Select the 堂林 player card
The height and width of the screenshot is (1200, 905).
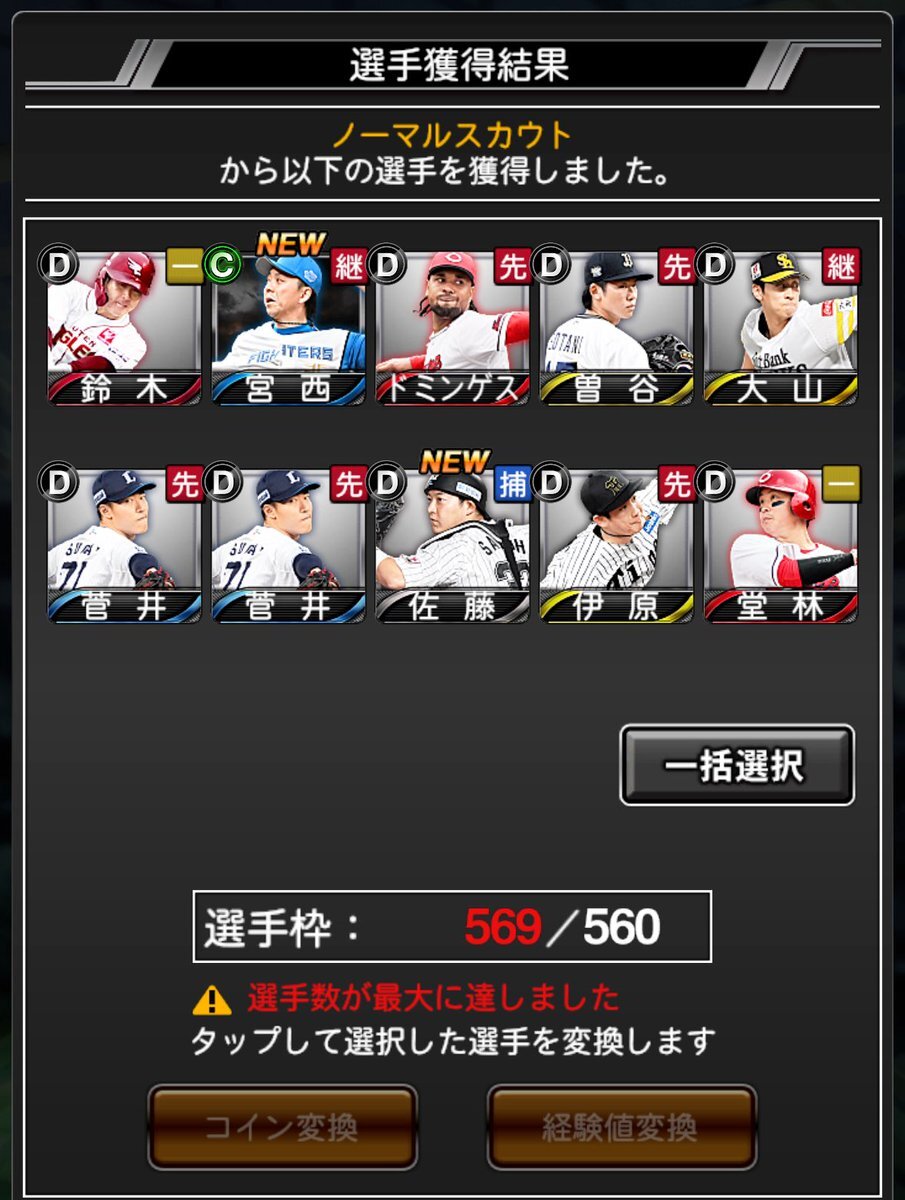pos(780,546)
